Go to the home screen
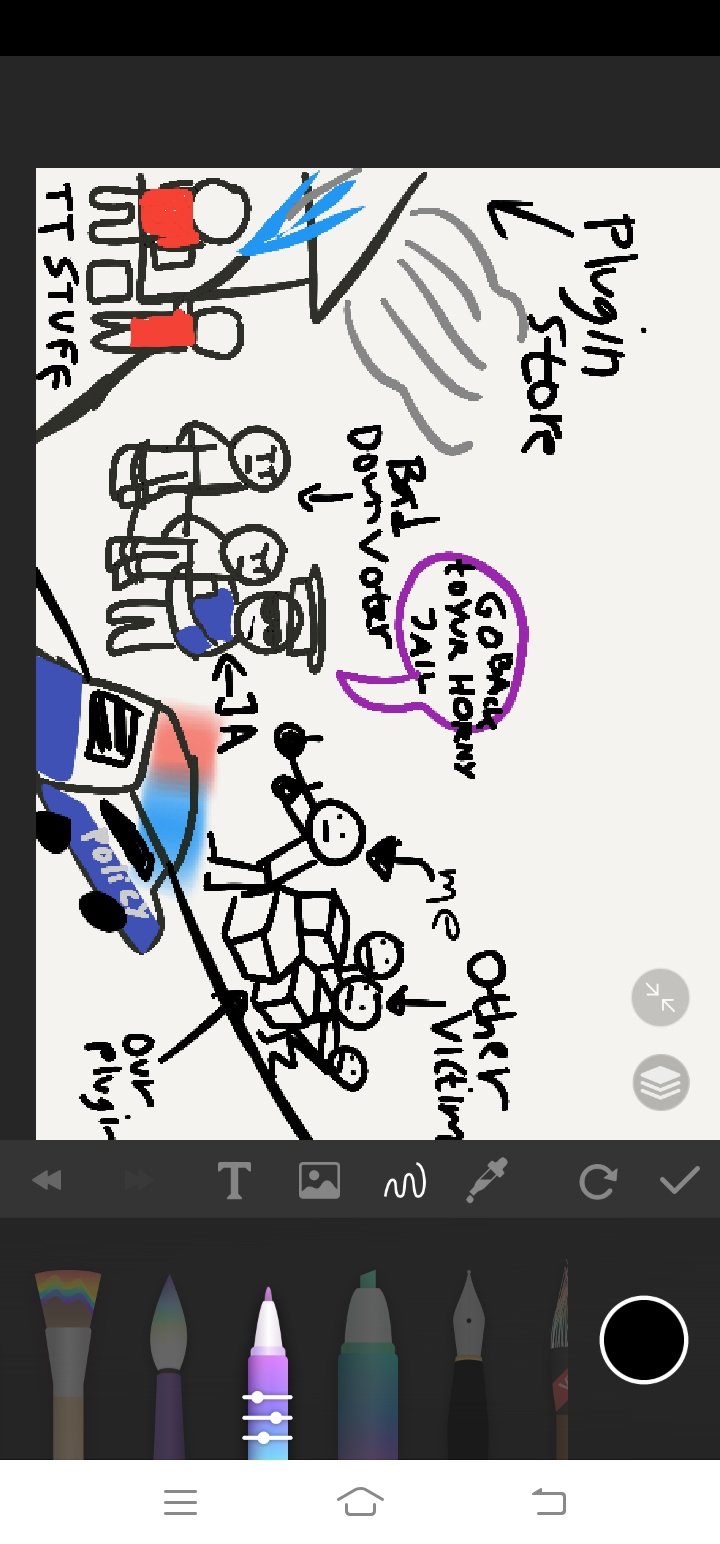The height and width of the screenshot is (1544, 720). point(360,1501)
